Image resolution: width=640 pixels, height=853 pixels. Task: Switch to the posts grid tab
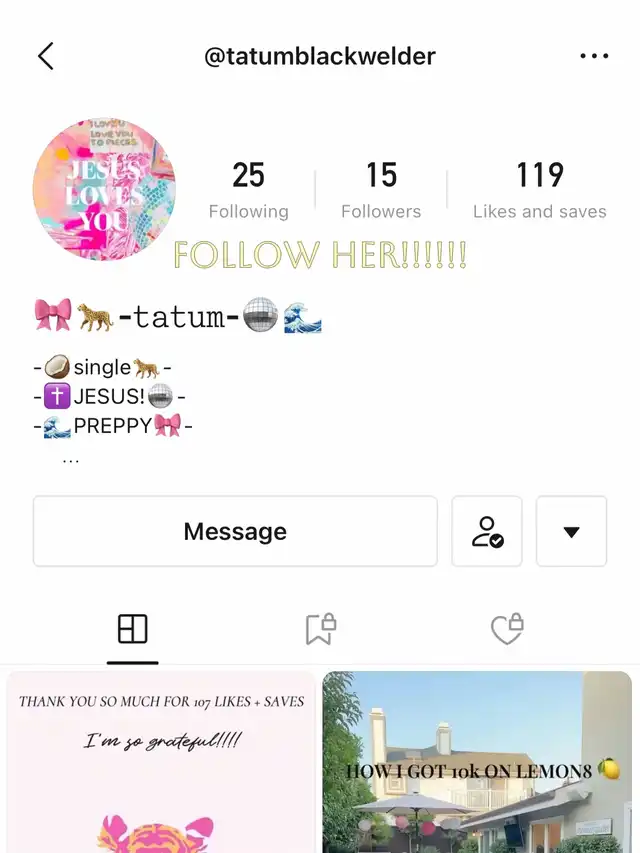(x=132, y=629)
